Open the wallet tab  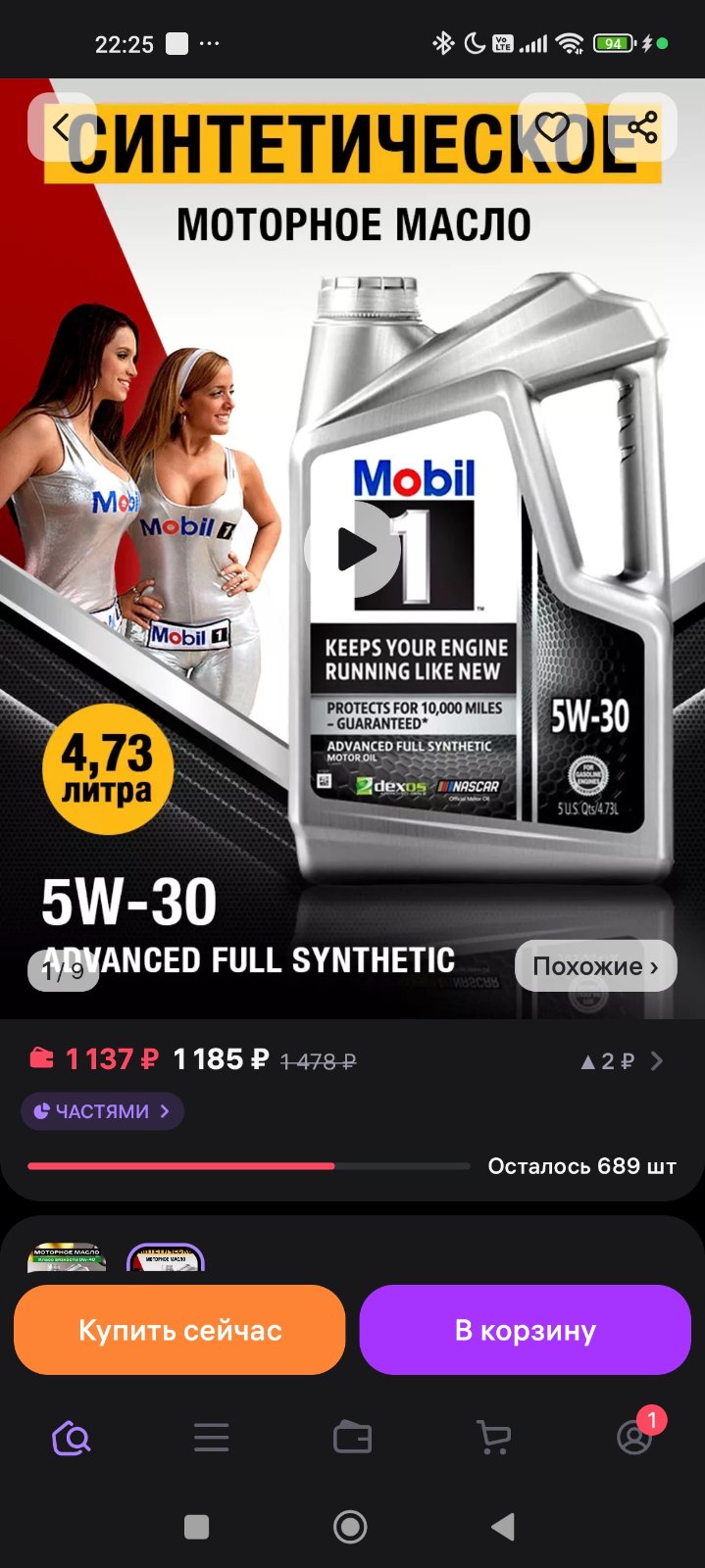(352, 1438)
